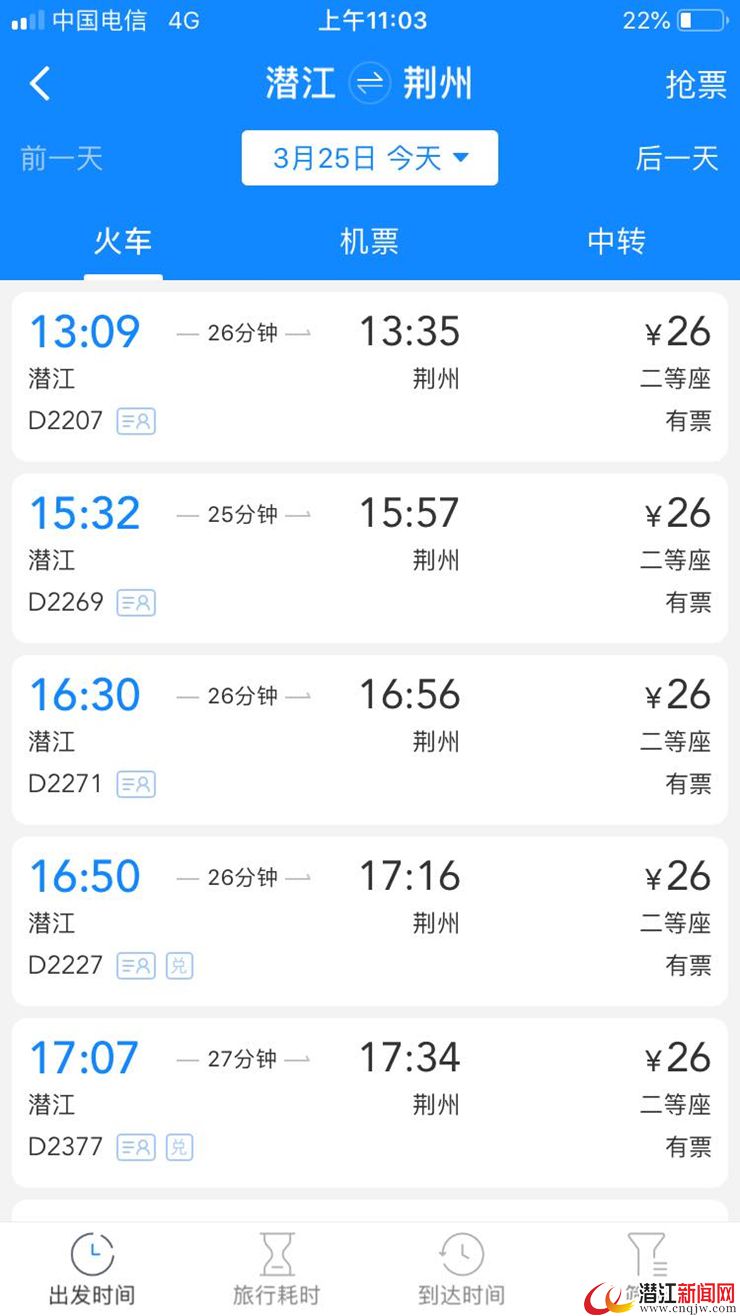The width and height of the screenshot is (740, 1316).
Task: Open train D2227 departing 16:50
Action: [x=369, y=920]
